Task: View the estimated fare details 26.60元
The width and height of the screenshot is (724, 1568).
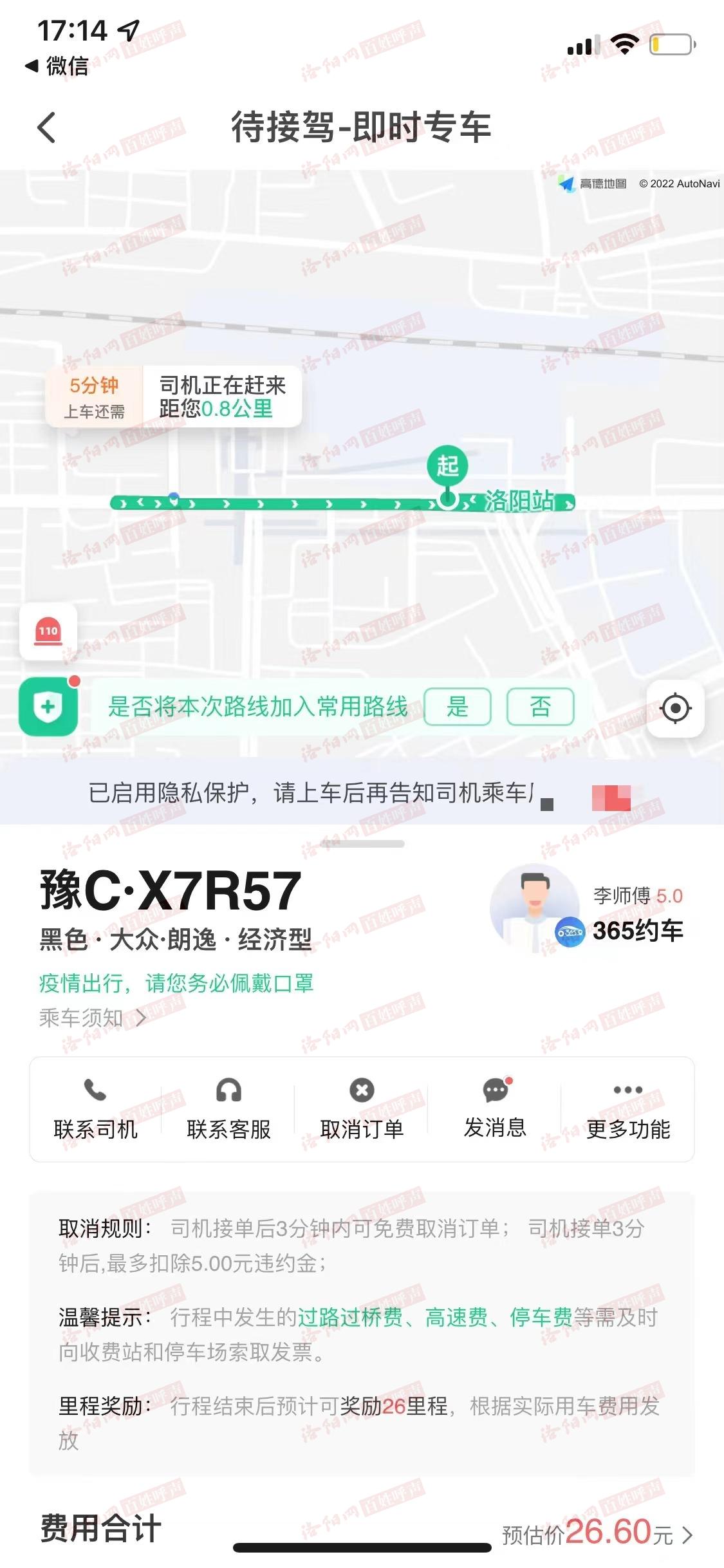Action: pyautogui.click(x=599, y=1532)
